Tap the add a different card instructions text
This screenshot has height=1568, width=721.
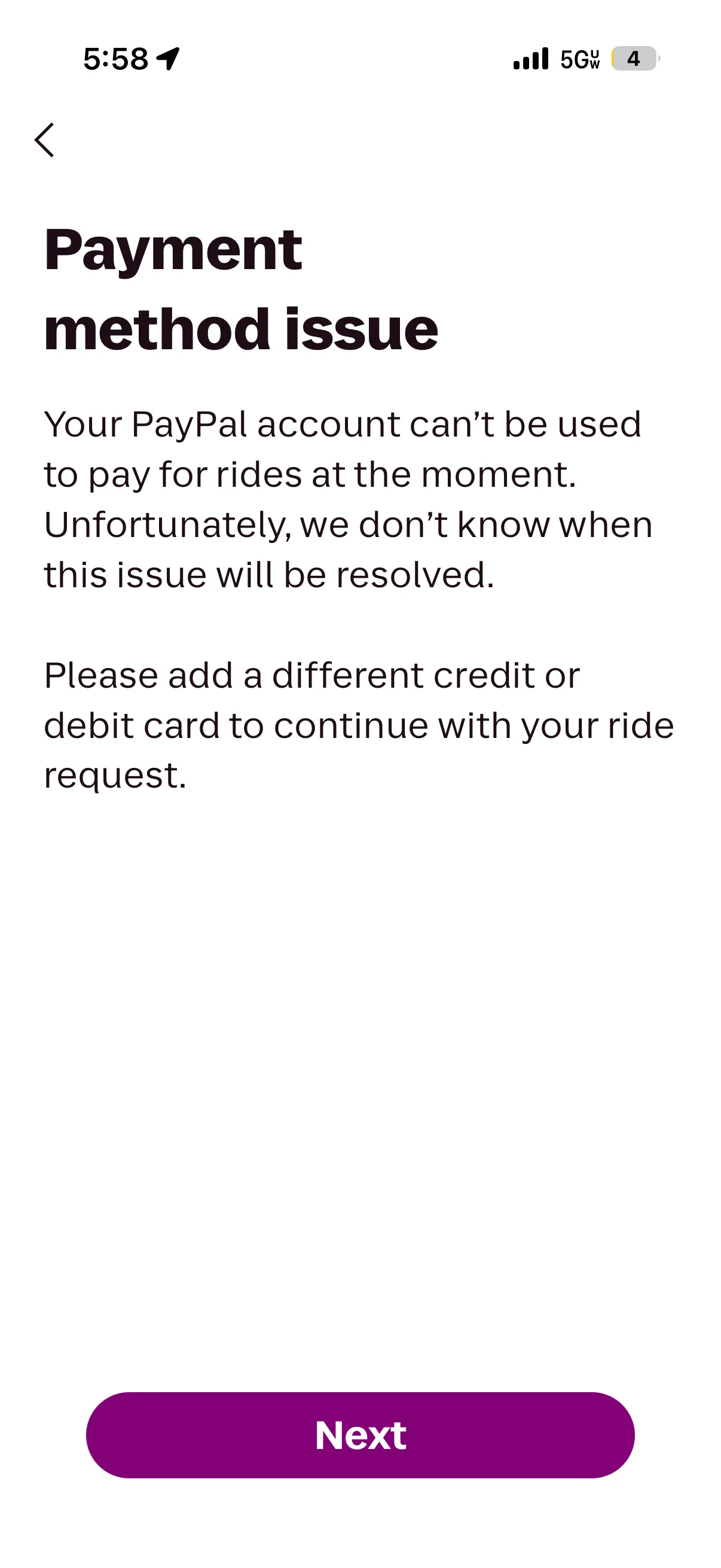click(x=359, y=724)
